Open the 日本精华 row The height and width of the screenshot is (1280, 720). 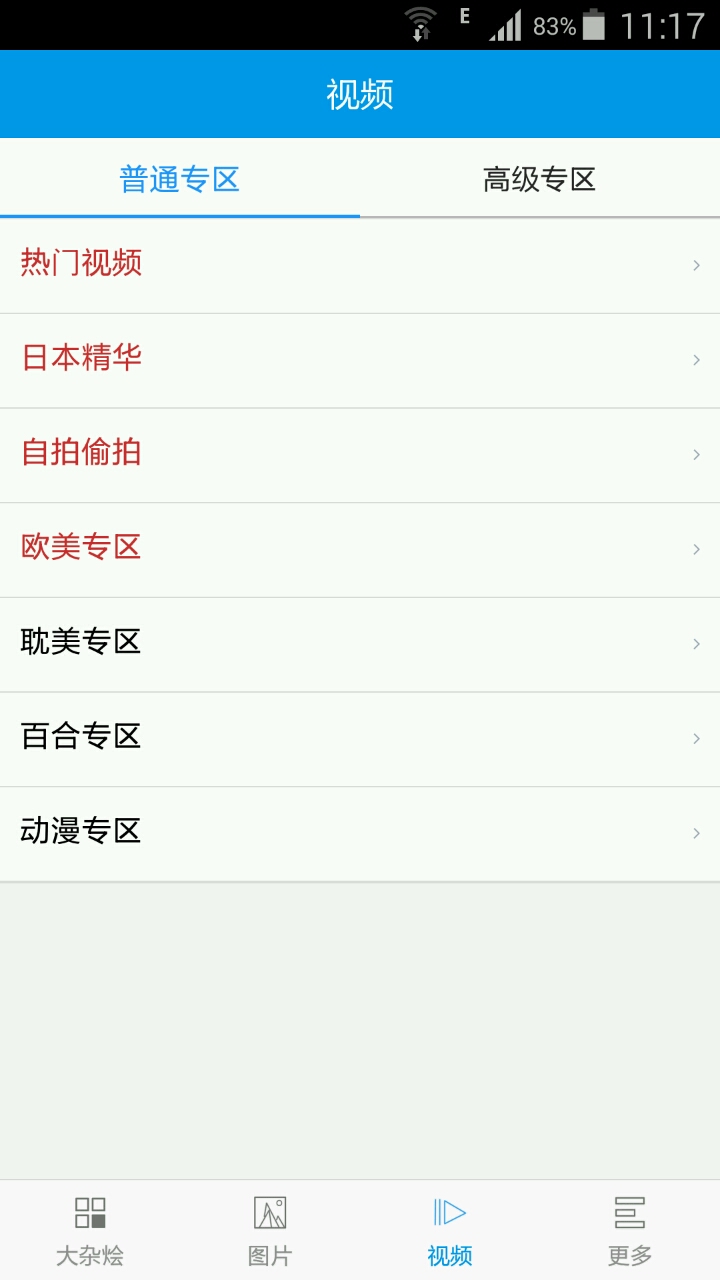[360, 361]
